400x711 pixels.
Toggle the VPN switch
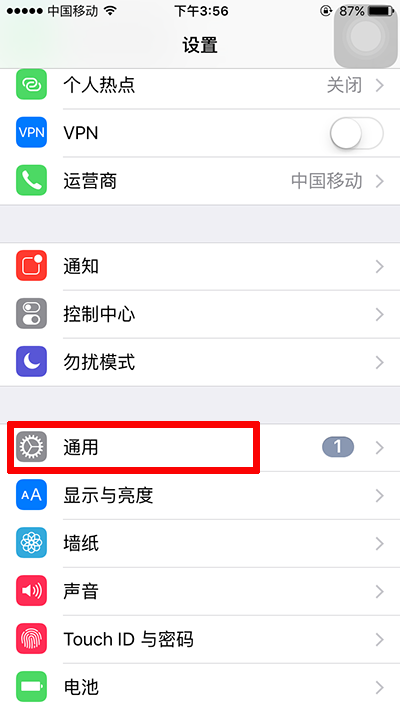click(356, 133)
